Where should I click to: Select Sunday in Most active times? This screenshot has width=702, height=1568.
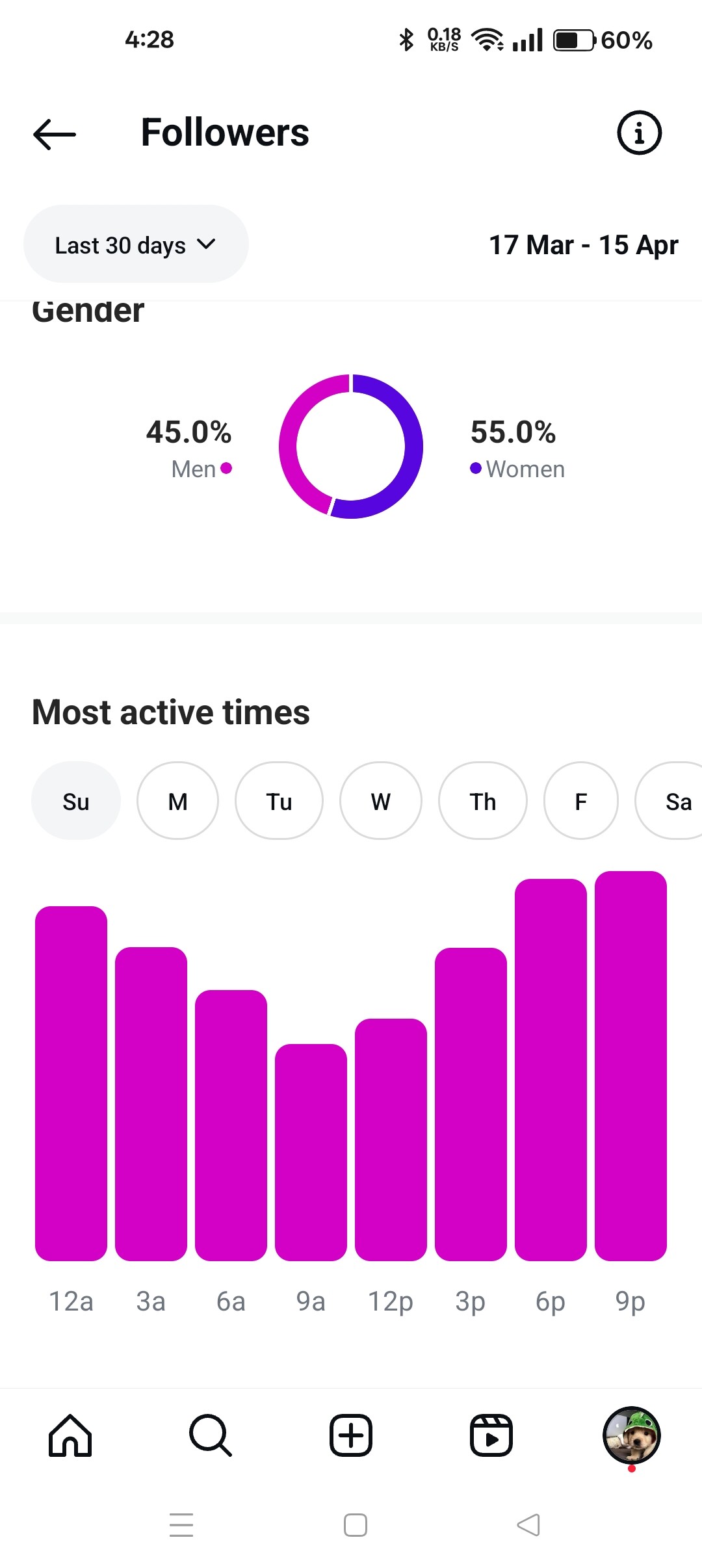tap(76, 801)
